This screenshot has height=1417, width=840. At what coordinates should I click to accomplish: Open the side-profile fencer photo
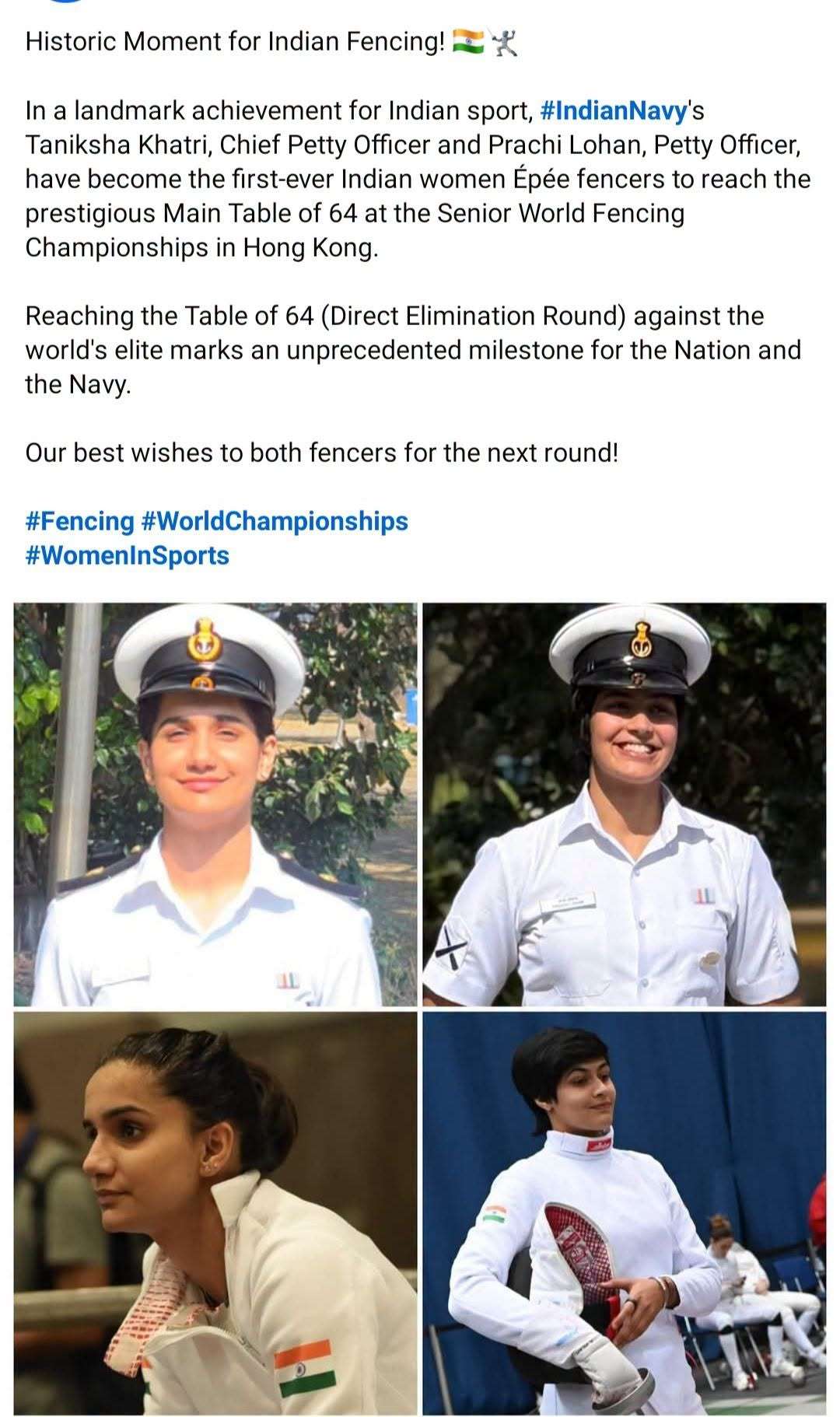coord(215,1212)
